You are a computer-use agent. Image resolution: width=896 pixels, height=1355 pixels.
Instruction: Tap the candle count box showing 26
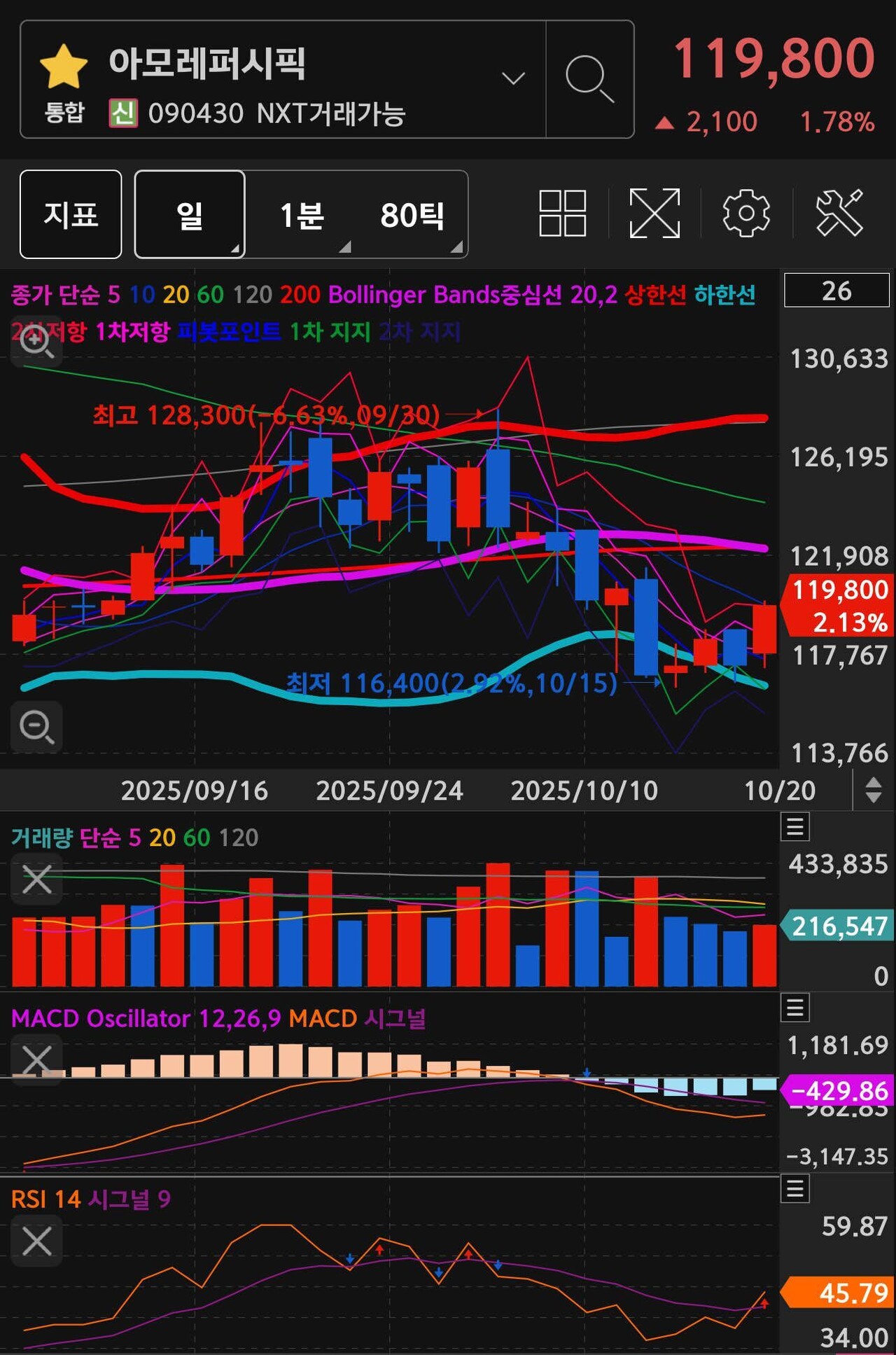point(836,291)
